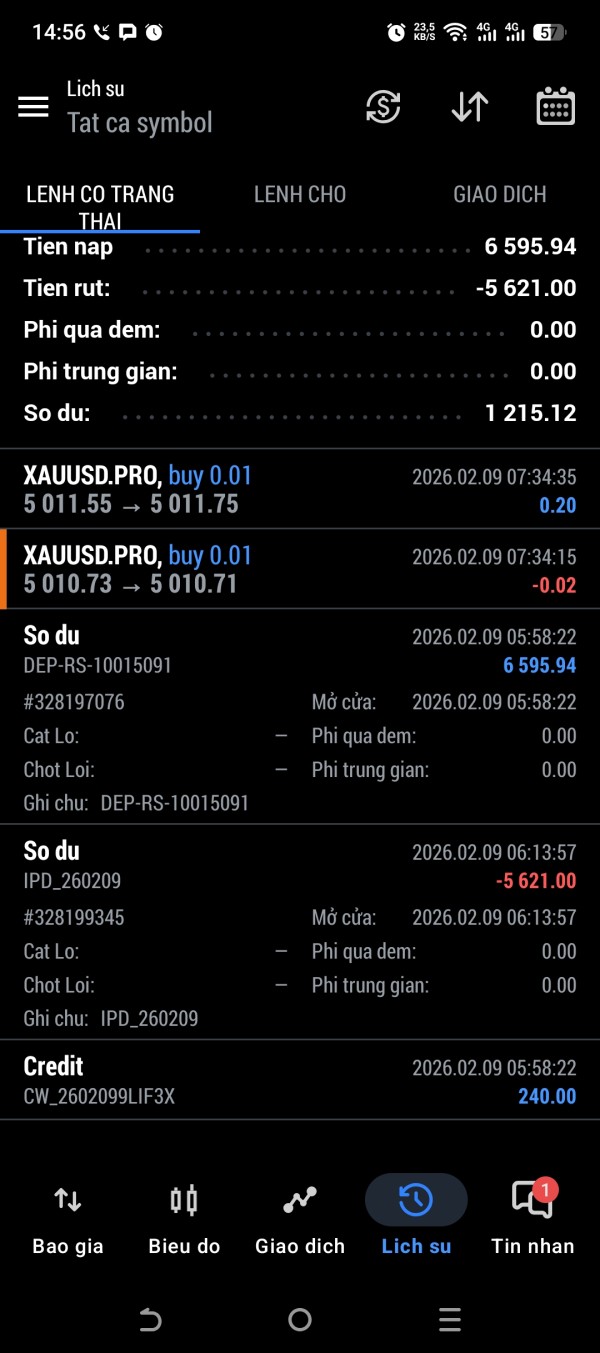
Task: Open the symbol filter currency icon
Action: [383, 107]
